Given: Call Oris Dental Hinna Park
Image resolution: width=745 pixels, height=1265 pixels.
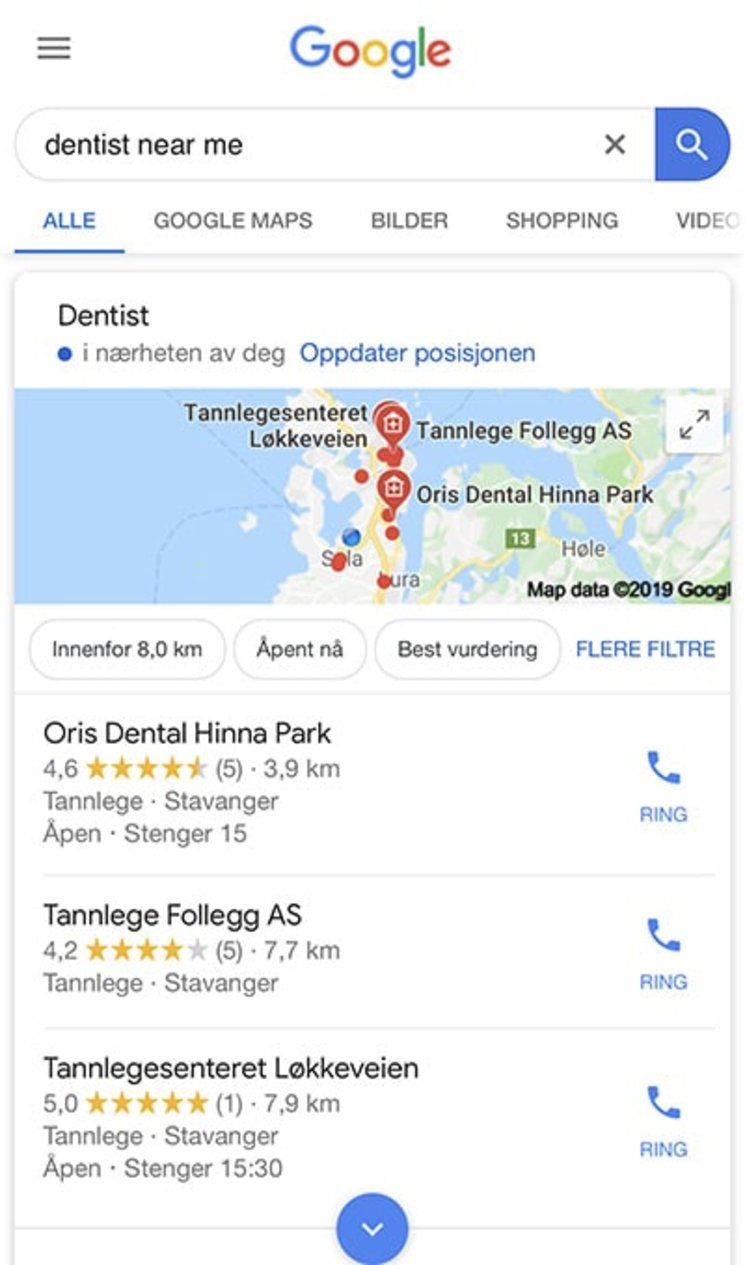Looking at the screenshot, I should click(x=663, y=785).
